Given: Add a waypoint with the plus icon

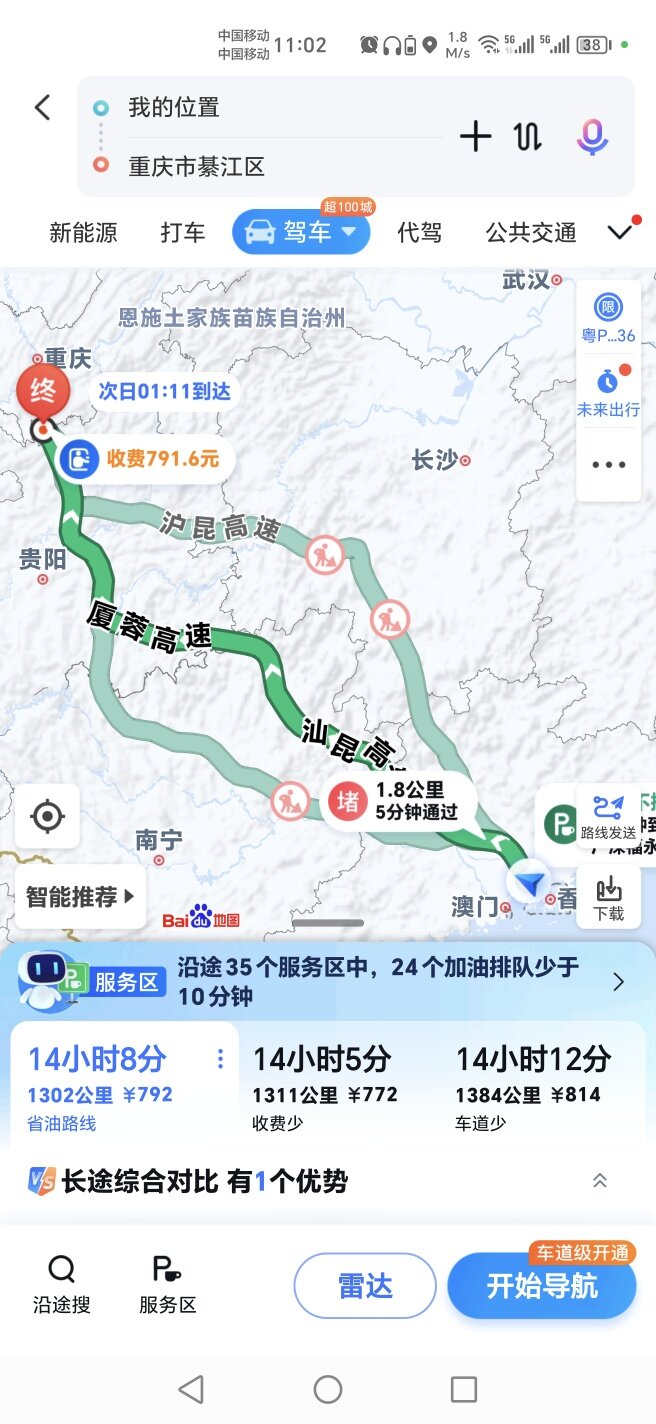Looking at the screenshot, I should pos(475,137).
